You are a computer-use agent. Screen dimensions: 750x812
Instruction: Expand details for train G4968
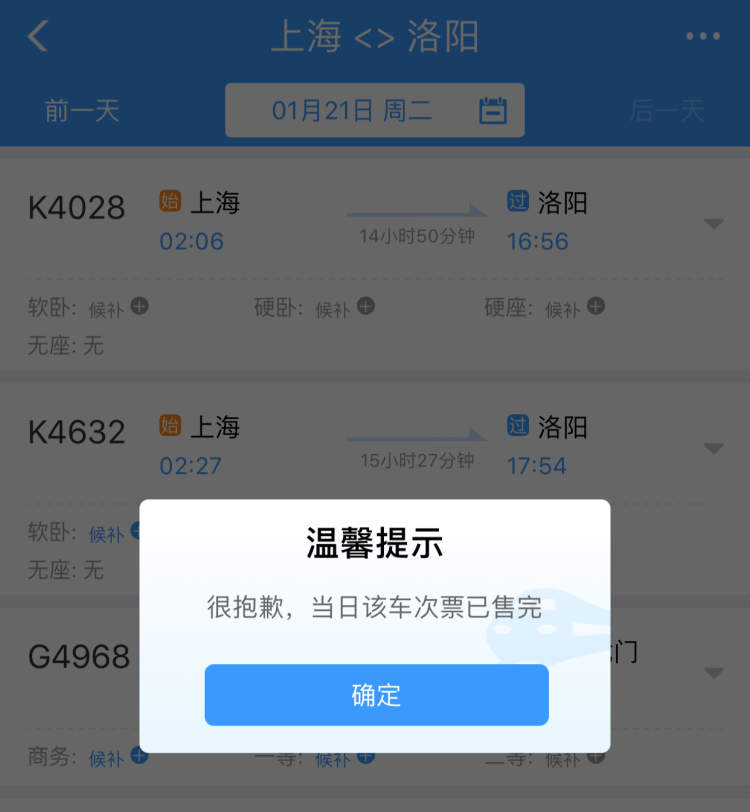click(x=713, y=673)
